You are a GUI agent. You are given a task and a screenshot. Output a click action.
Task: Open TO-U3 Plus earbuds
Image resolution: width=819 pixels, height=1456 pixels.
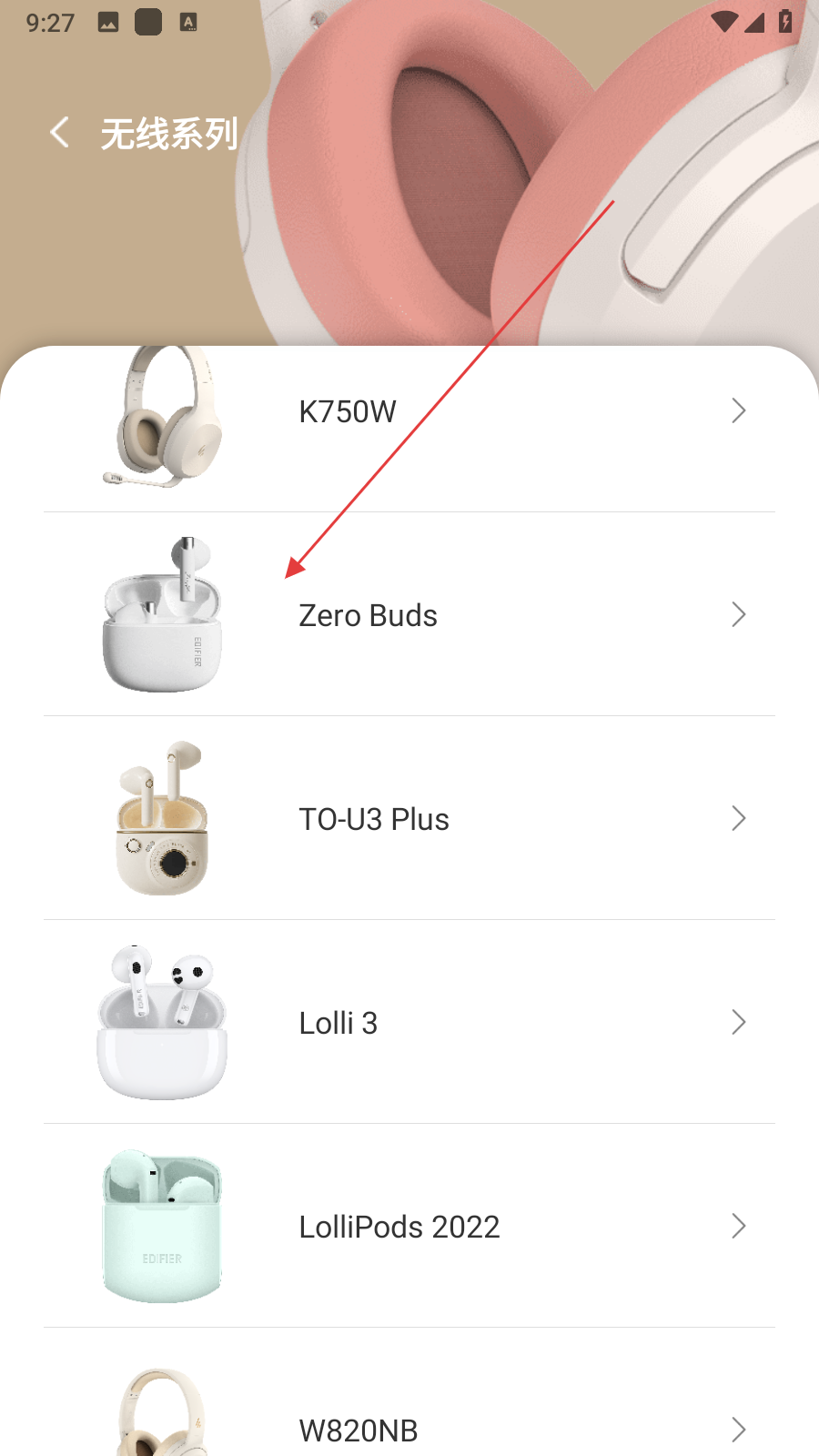[409, 819]
